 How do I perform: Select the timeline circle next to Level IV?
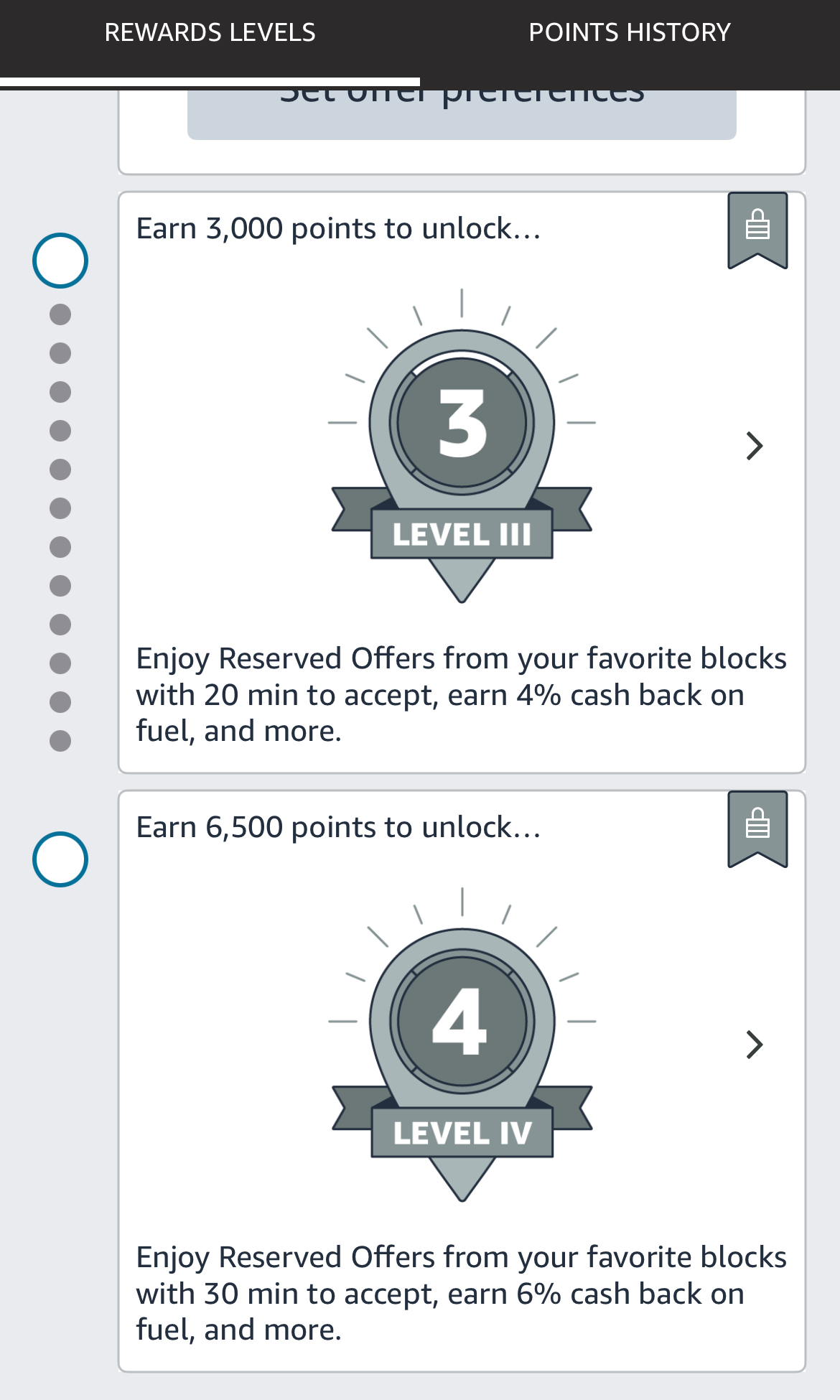pyautogui.click(x=59, y=859)
